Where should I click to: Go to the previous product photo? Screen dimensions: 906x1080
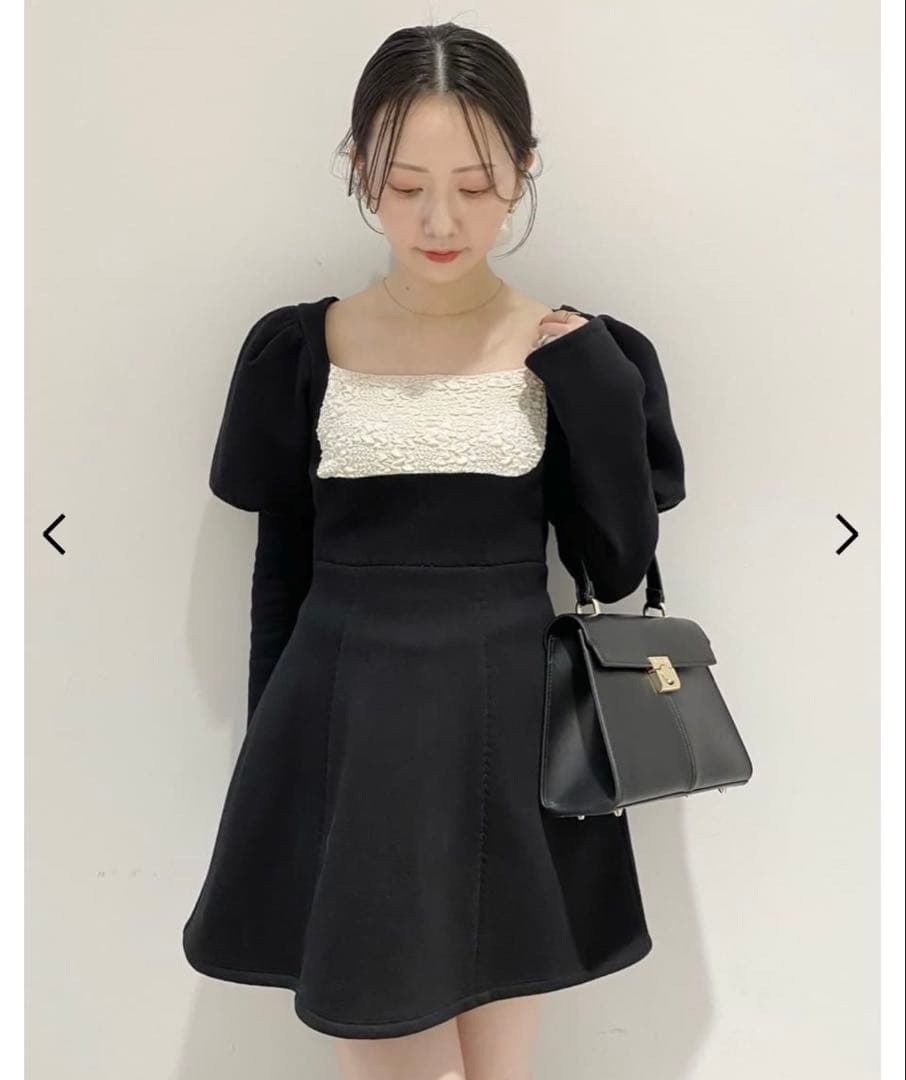click(54, 534)
